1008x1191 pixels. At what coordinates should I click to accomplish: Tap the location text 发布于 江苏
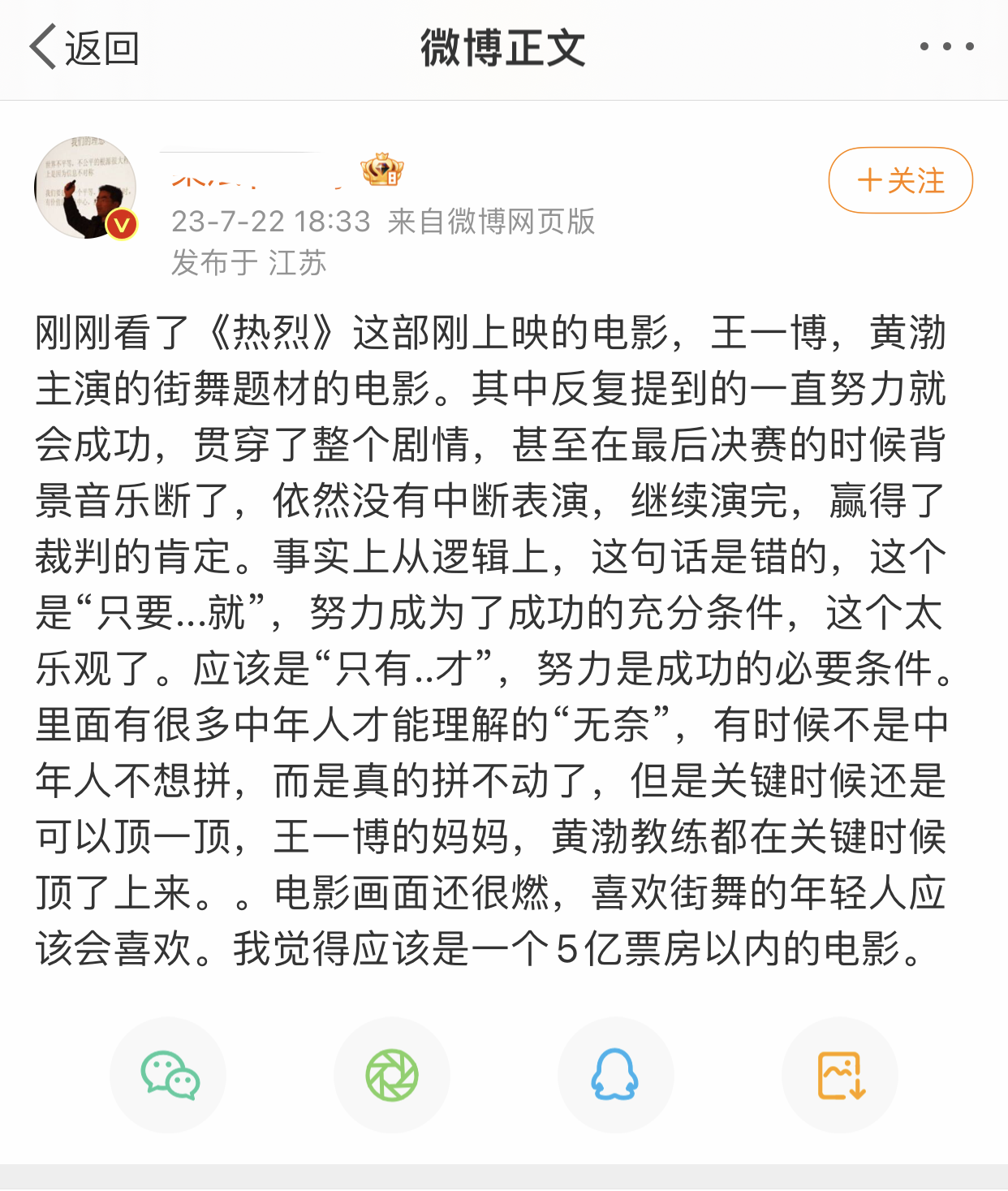tap(250, 261)
